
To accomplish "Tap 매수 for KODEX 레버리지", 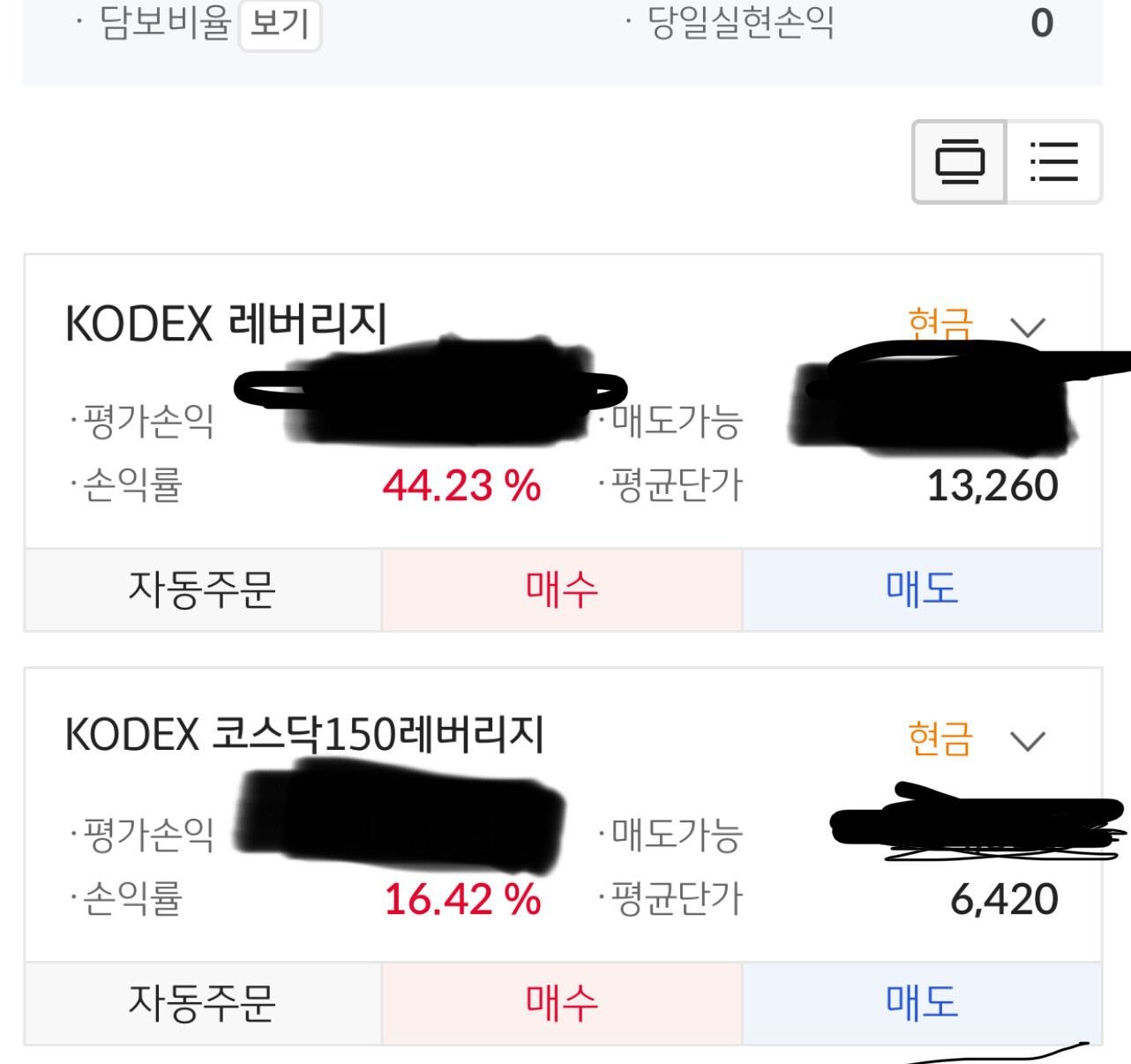I will click(x=562, y=589).
